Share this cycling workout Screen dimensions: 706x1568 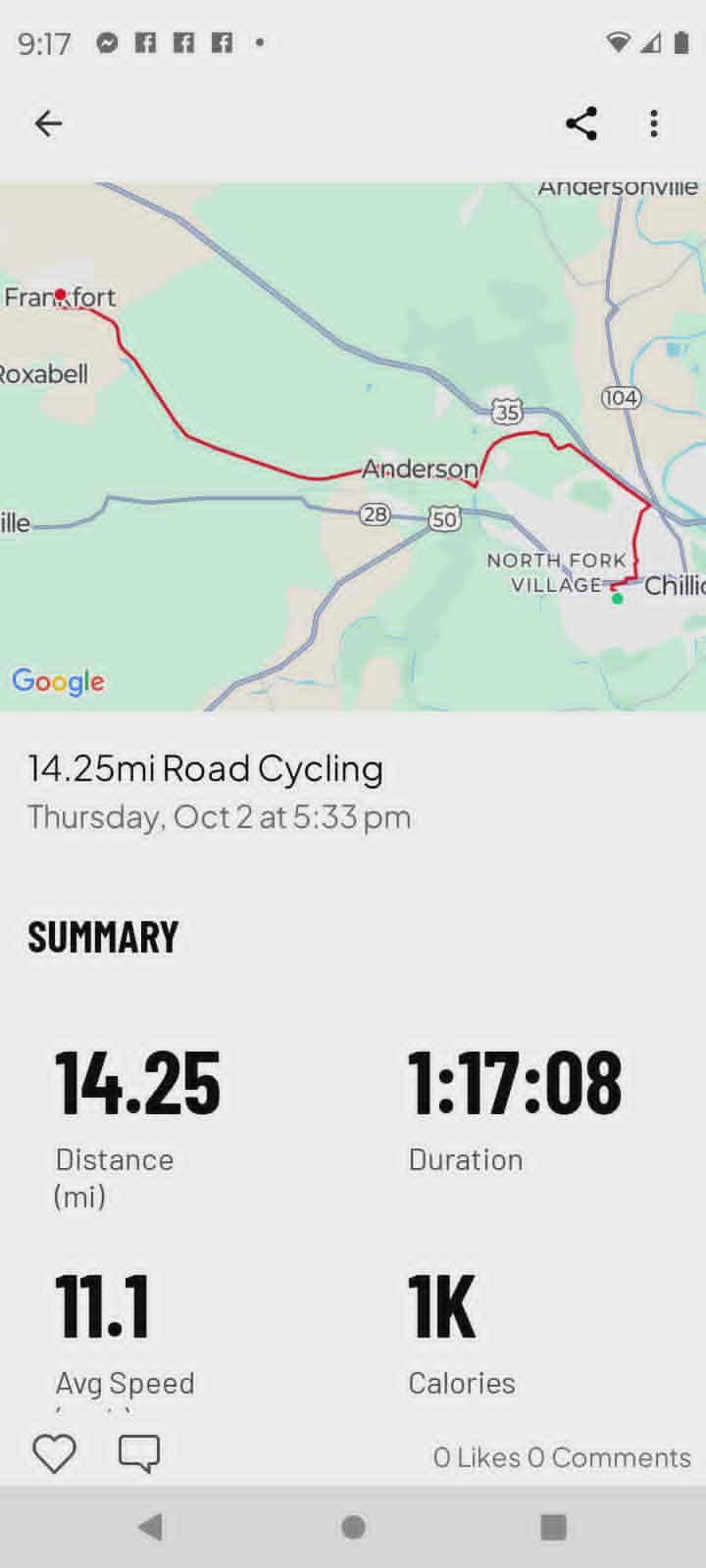pyautogui.click(x=581, y=123)
